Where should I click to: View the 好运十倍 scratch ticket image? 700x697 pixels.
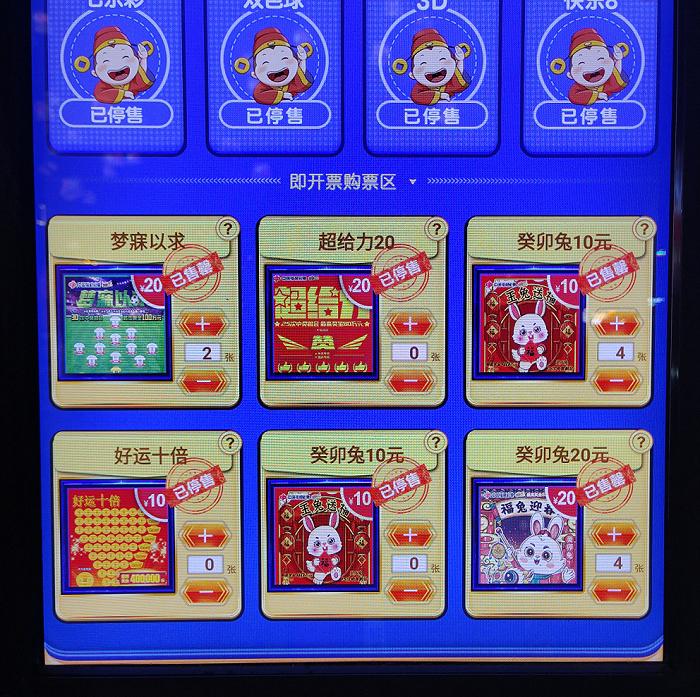click(x=116, y=537)
